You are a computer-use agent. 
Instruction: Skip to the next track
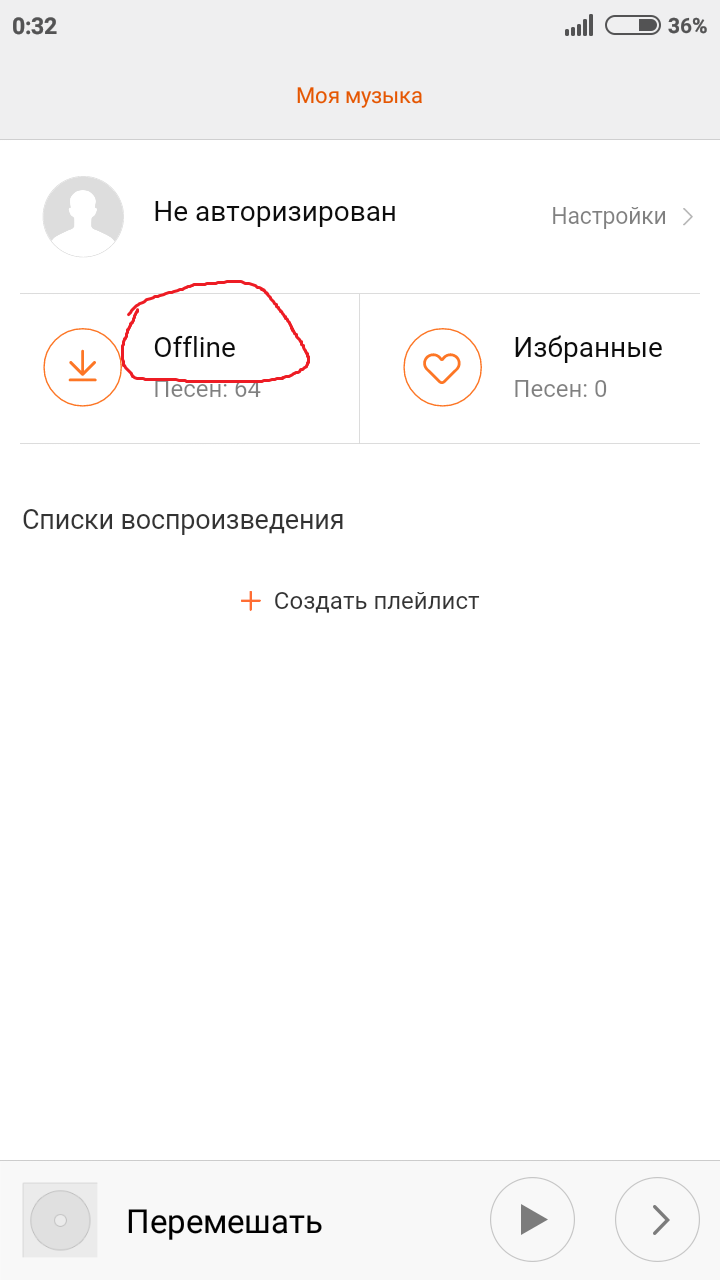pyautogui.click(x=658, y=1220)
